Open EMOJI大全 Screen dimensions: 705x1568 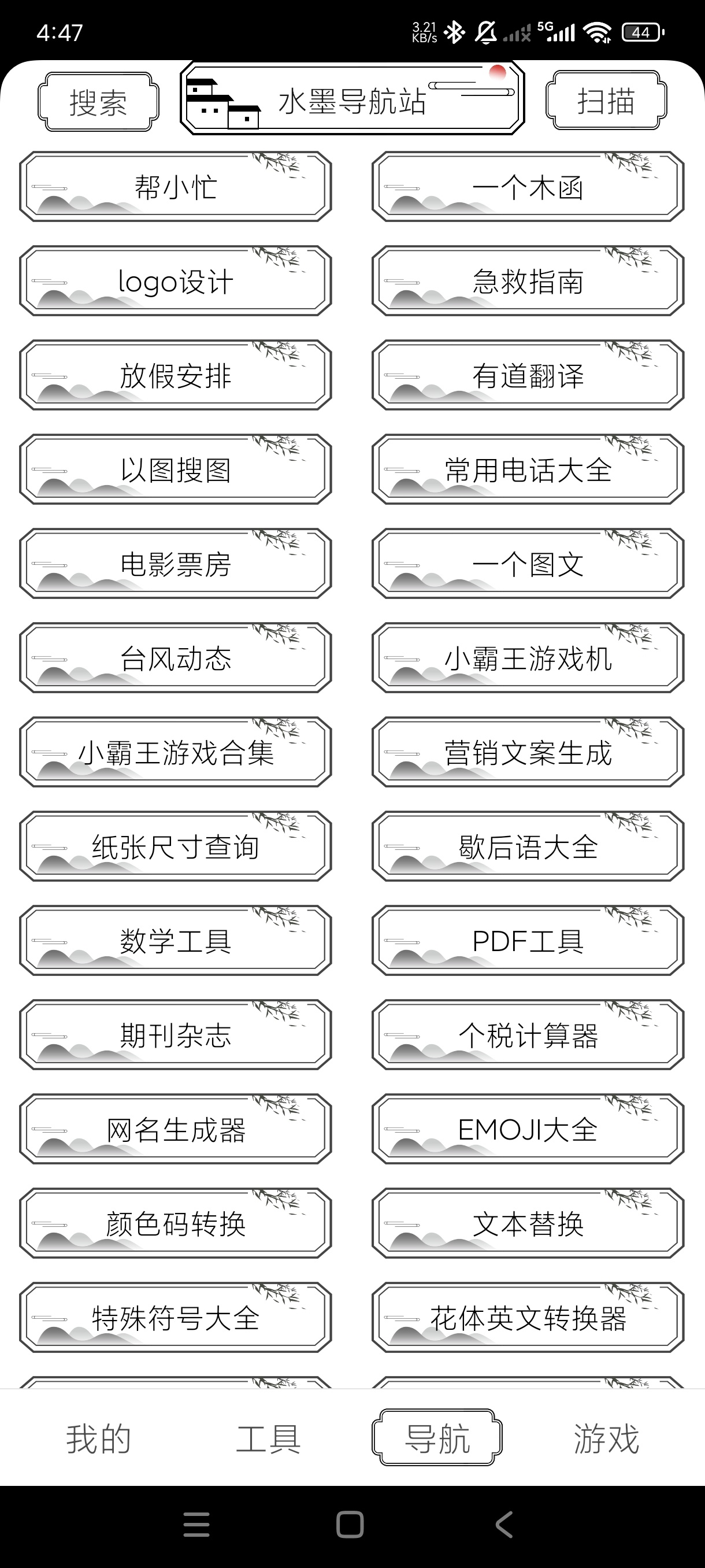click(x=528, y=1130)
